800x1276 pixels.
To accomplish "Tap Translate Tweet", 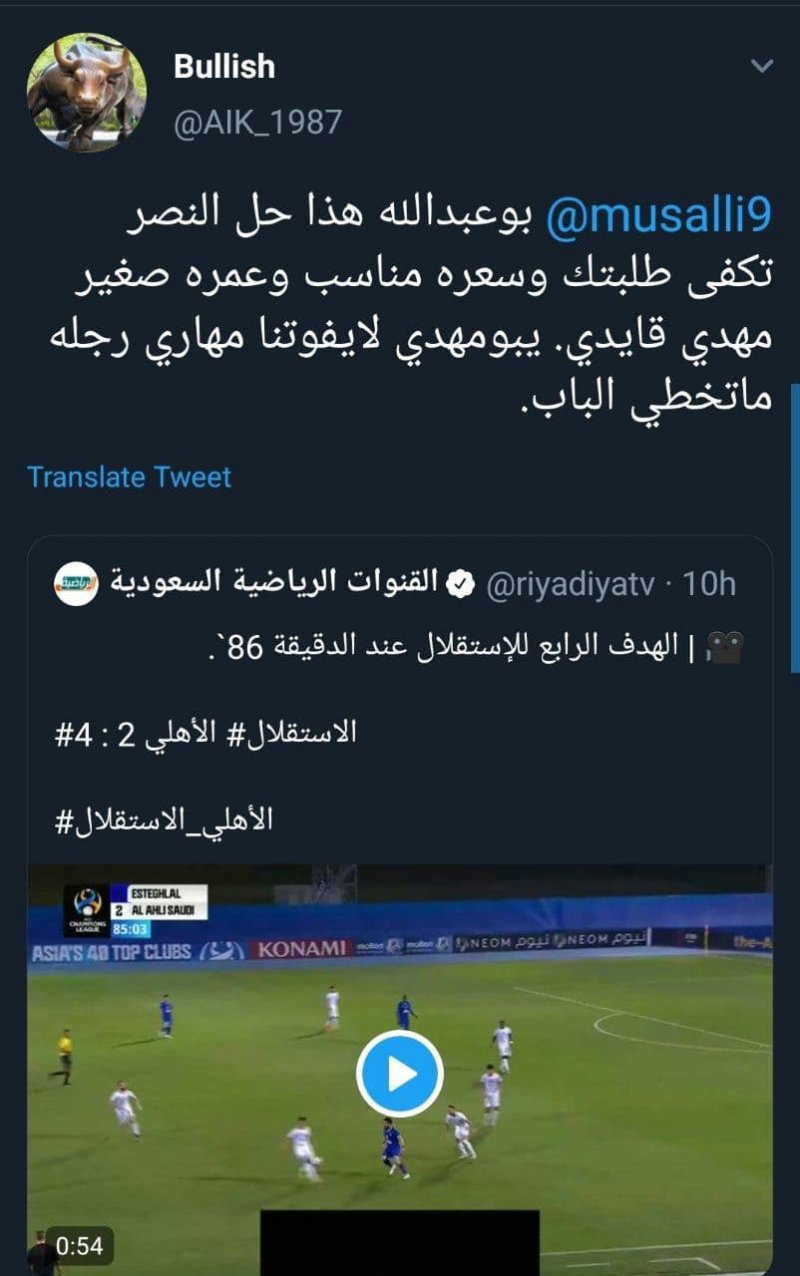I will 129,476.
